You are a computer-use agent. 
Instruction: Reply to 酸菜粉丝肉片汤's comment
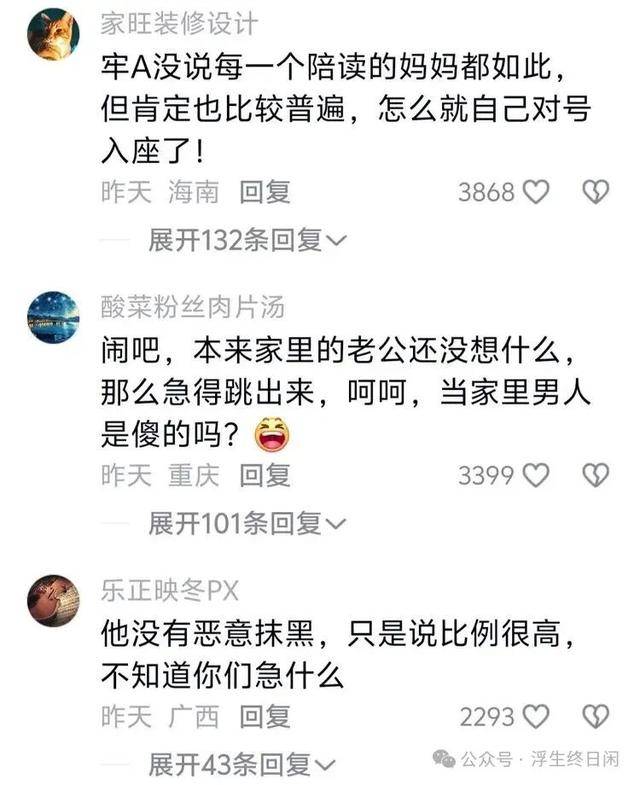(265, 475)
